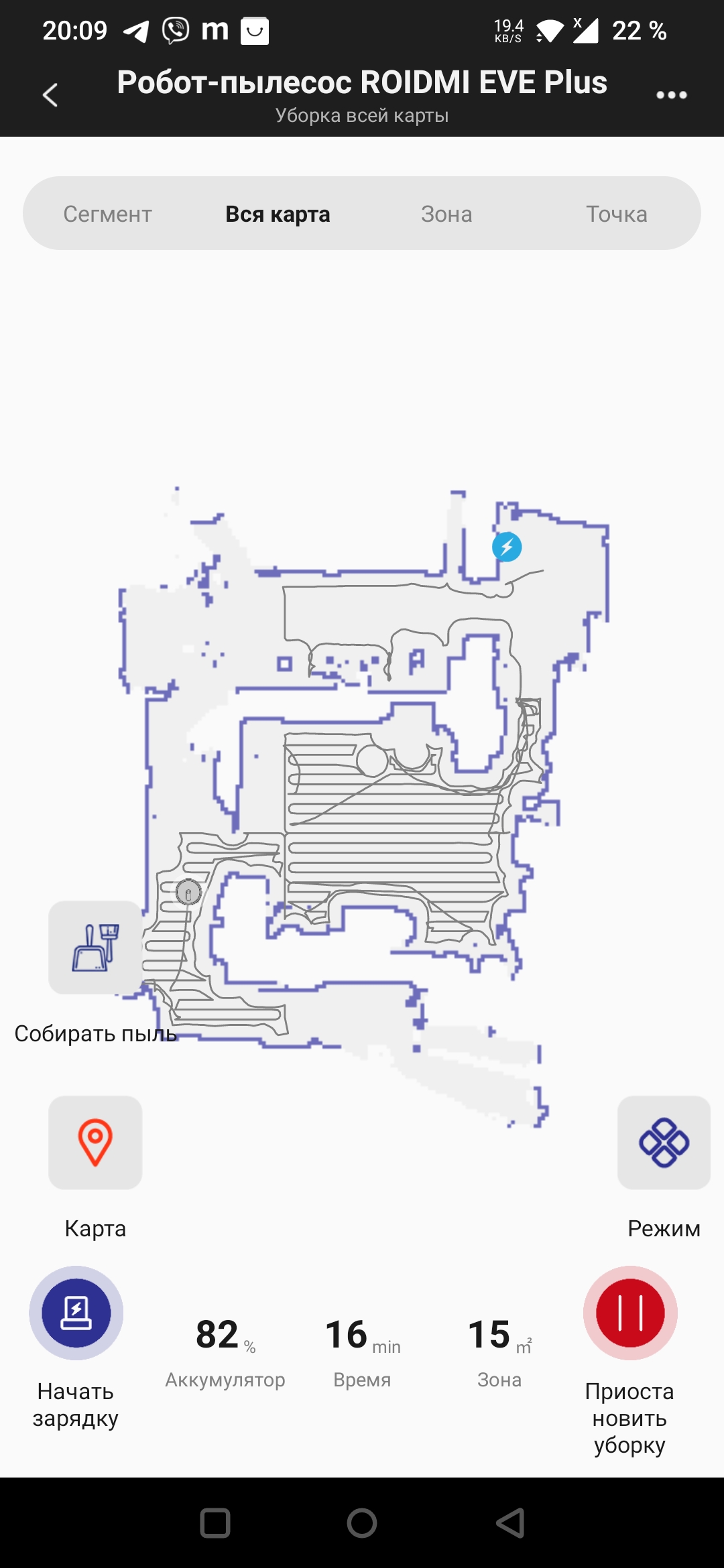724x1568 pixels.
Task: Tap the system home button
Action: click(362, 1523)
